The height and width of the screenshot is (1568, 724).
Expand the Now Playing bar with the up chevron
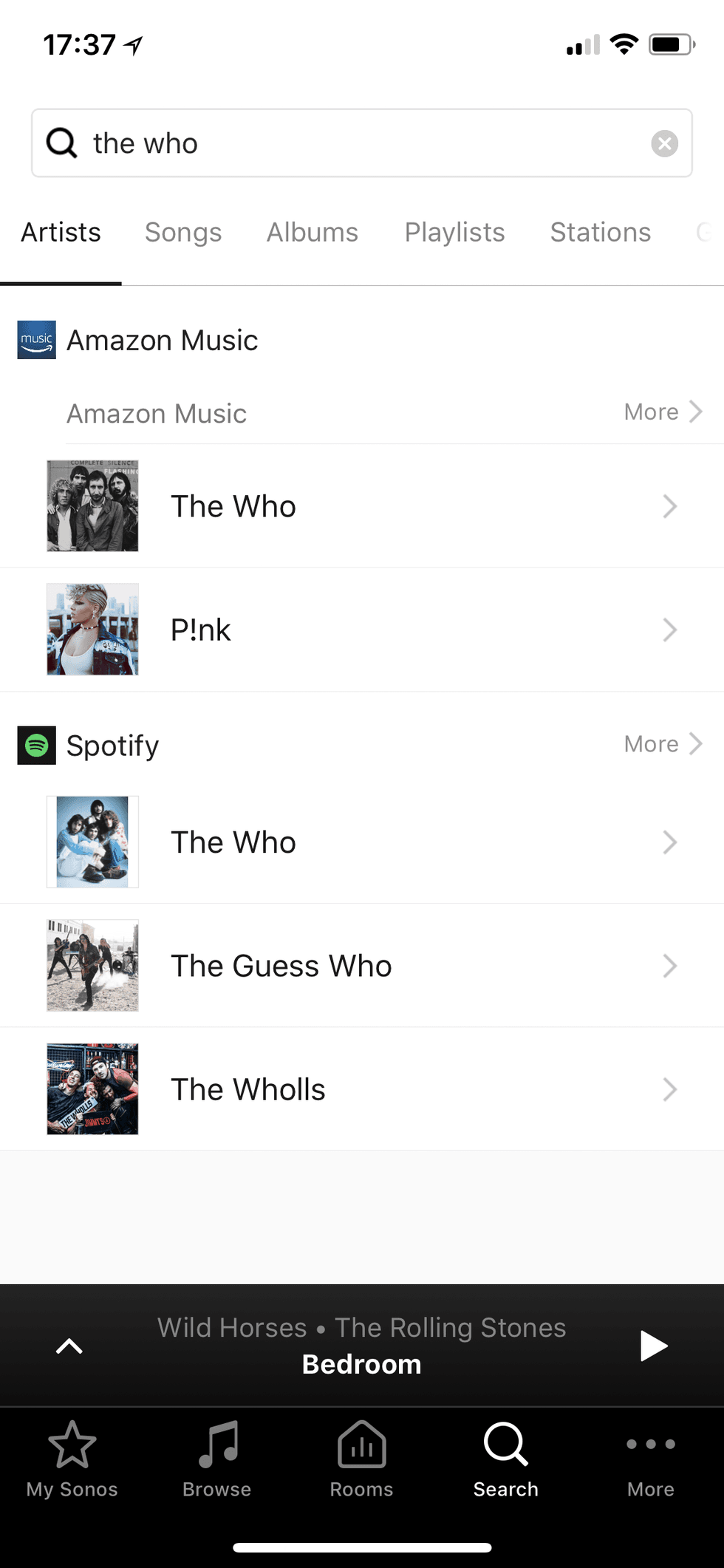pos(69,1346)
